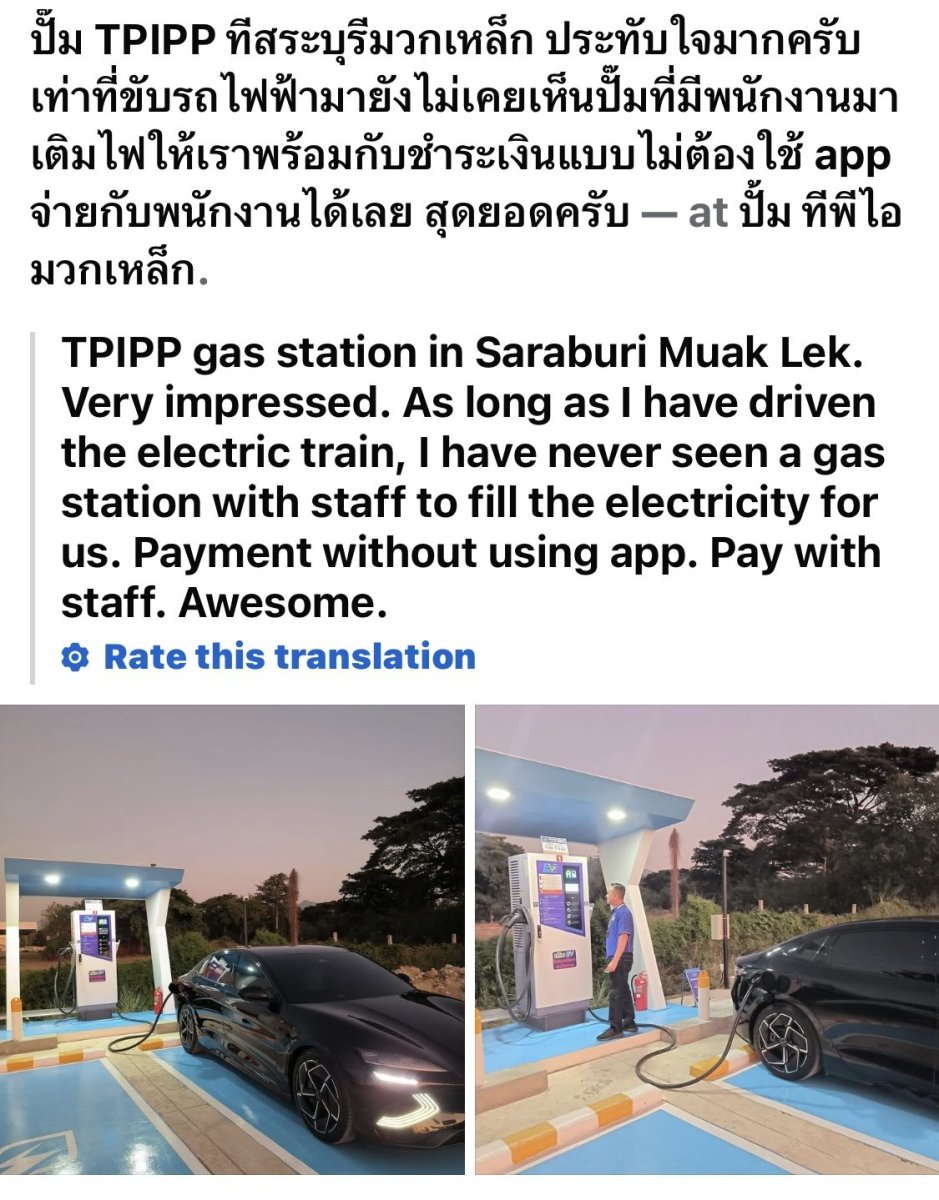Open the photo with the staff member
Image resolution: width=939 pixels, height=1200 pixels.
pyautogui.click(x=707, y=940)
